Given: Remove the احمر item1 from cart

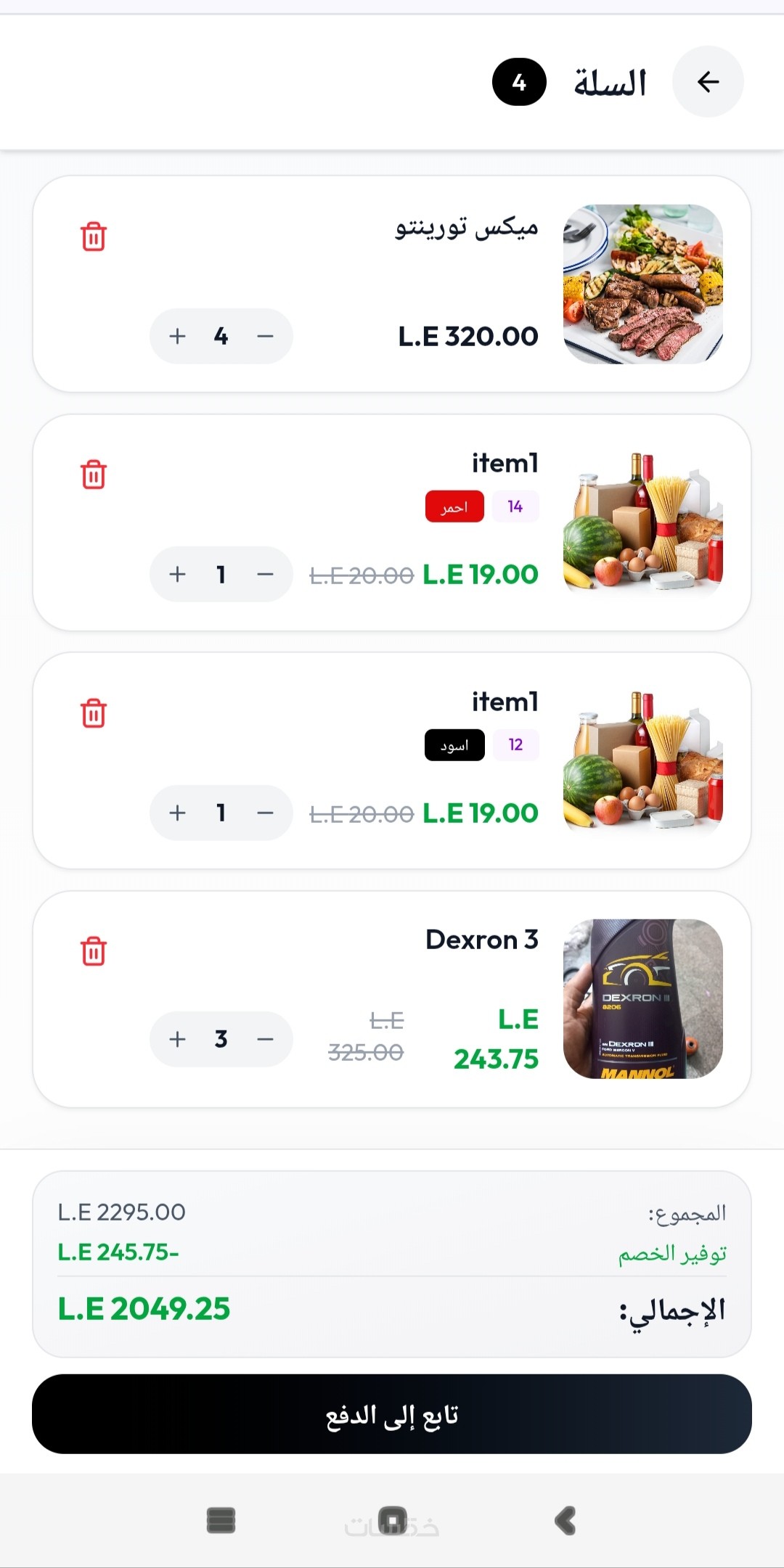Looking at the screenshot, I should click(94, 475).
